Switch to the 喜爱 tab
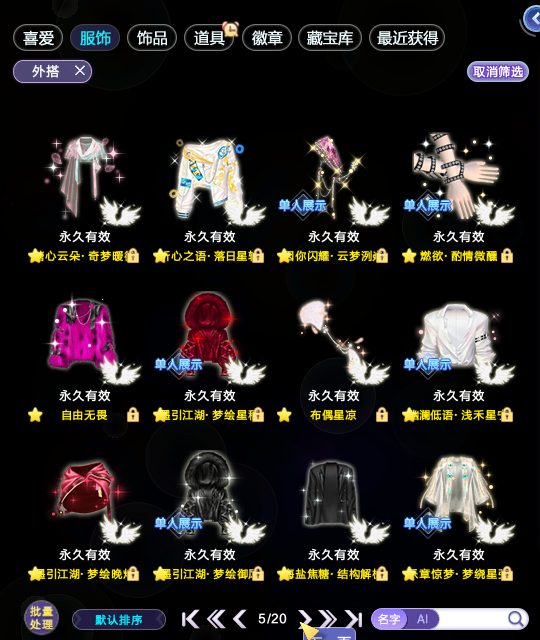The image size is (540, 640). [38, 38]
